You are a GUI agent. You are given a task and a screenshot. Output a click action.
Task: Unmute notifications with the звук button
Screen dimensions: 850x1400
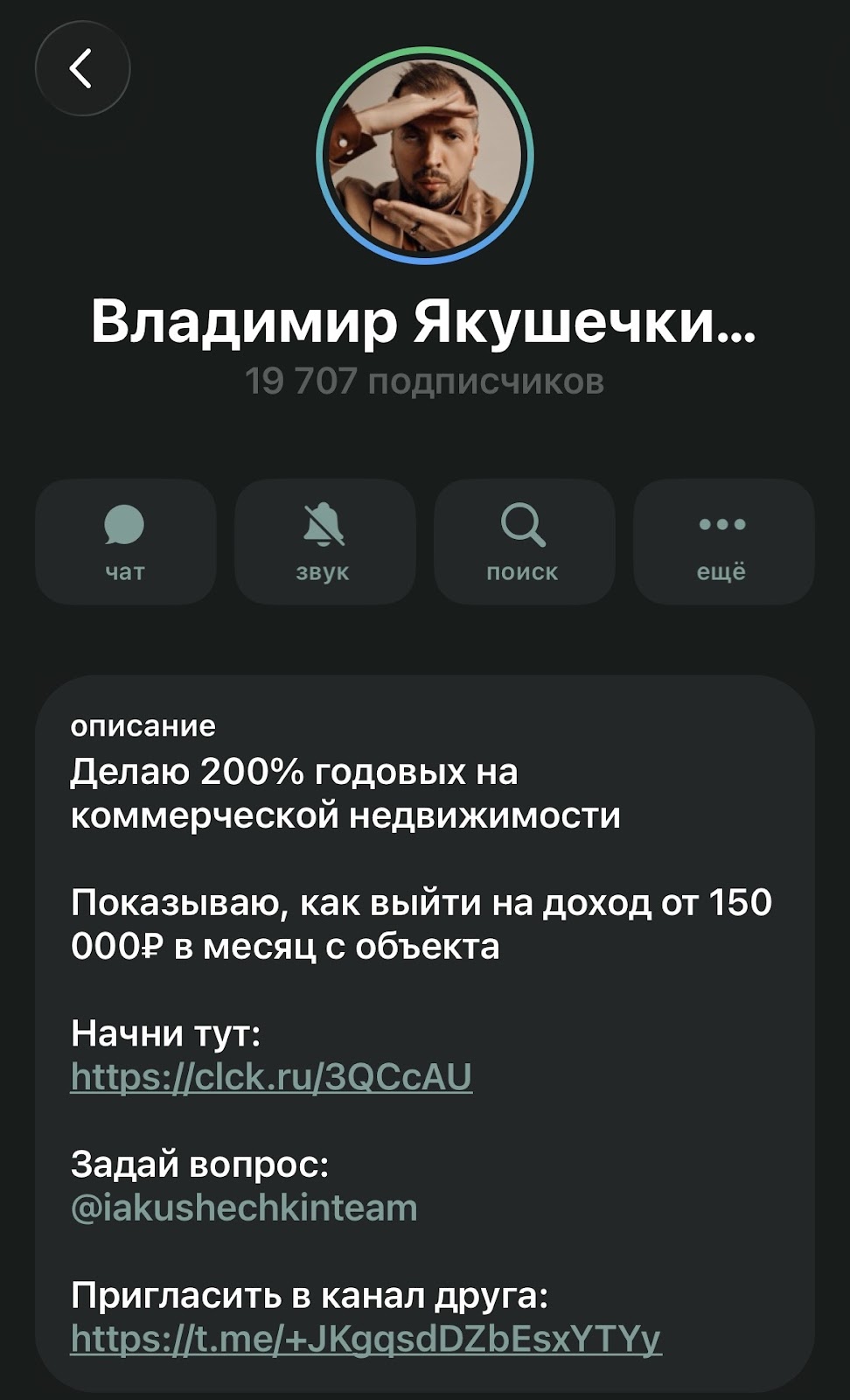point(324,542)
